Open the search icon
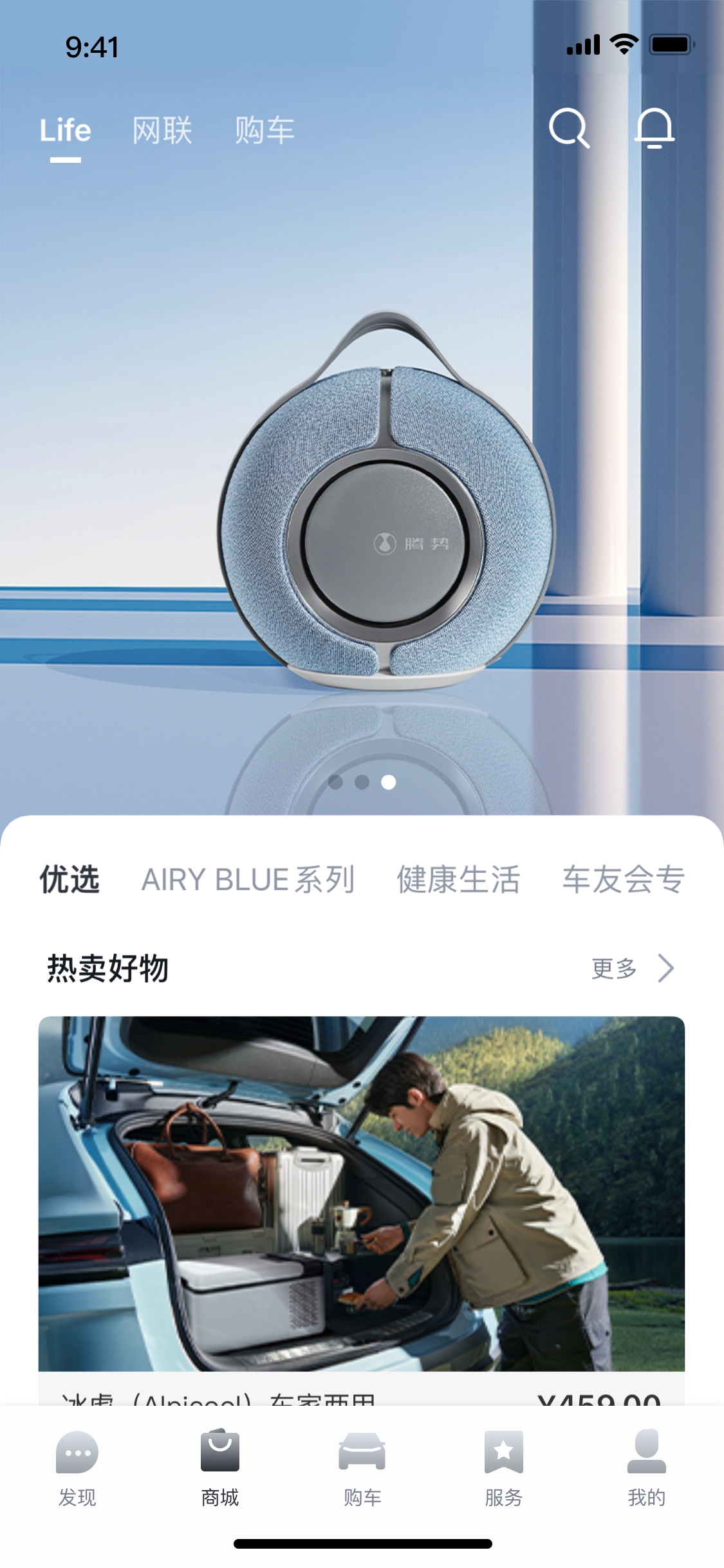This screenshot has width=724, height=1568. coord(568,128)
